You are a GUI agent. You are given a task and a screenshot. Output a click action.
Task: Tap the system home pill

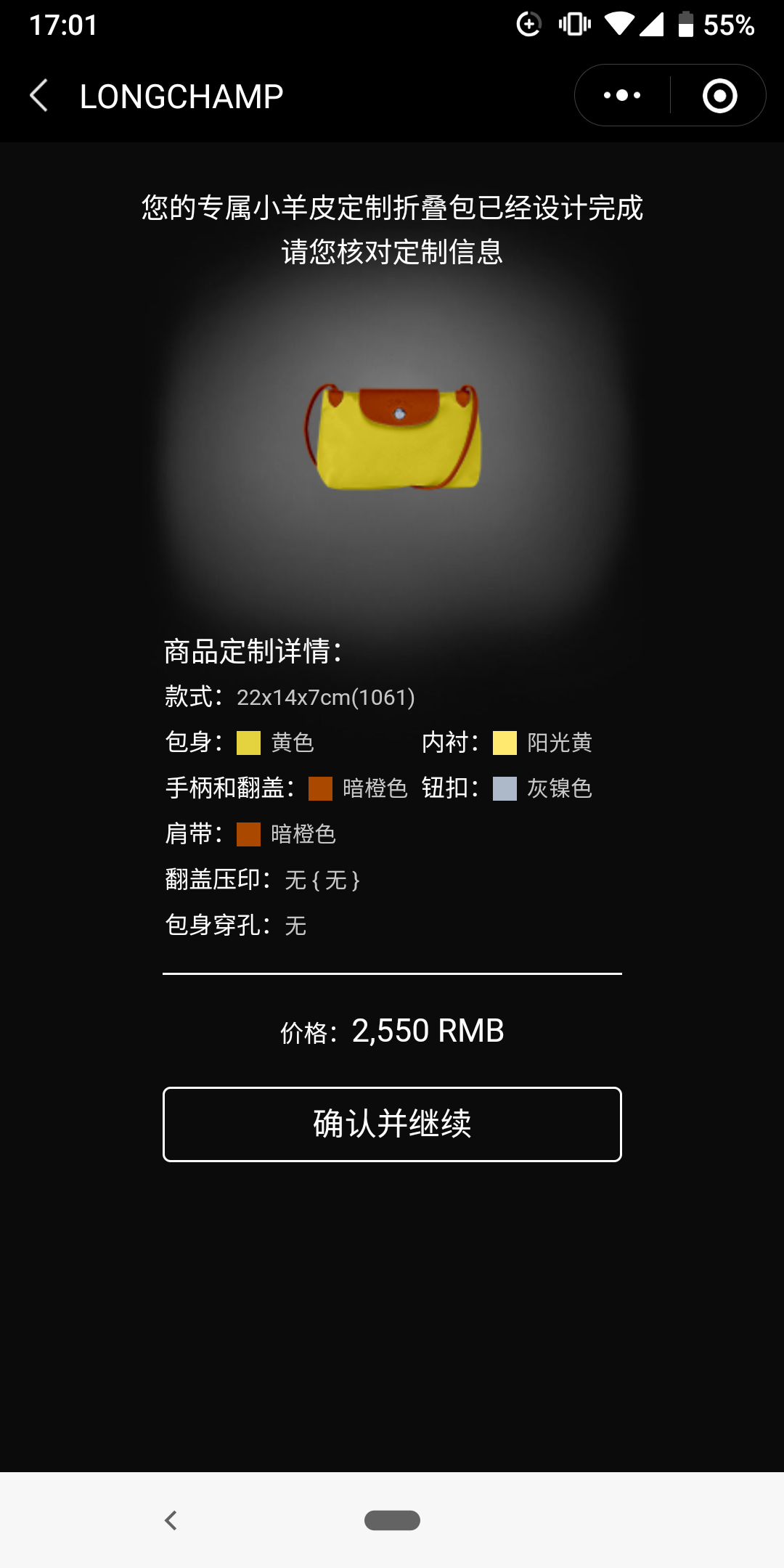tap(392, 1520)
